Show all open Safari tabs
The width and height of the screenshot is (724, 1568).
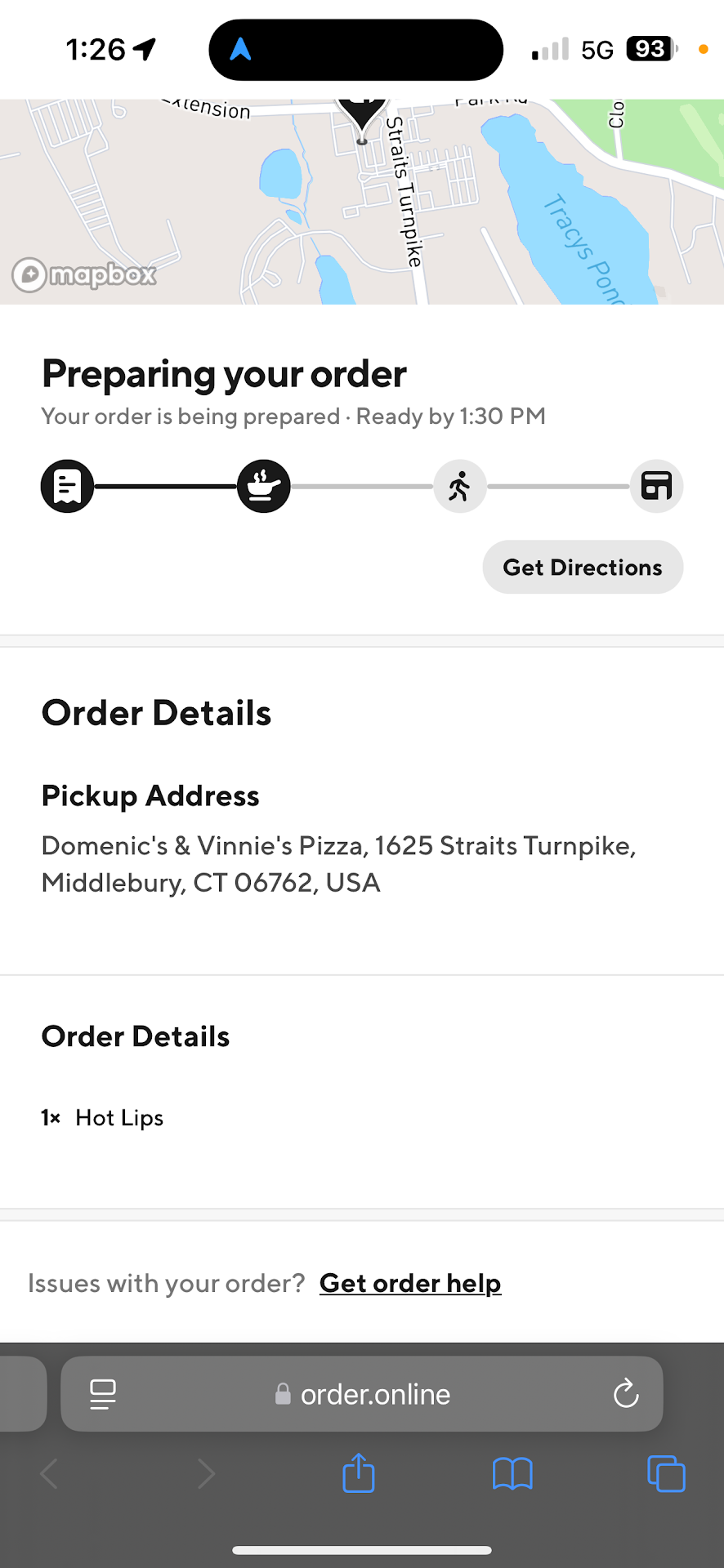coord(666,1473)
